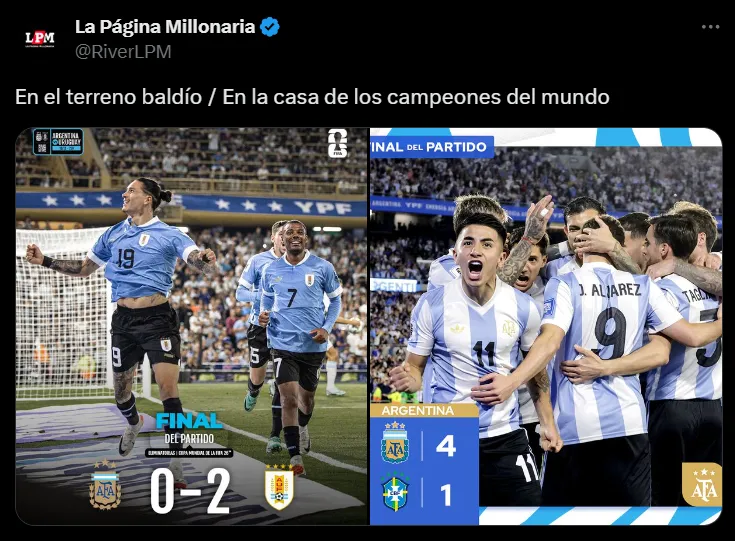This screenshot has width=735, height=541.
Task: Open the tweet's three-dot overflow menu
Action: (x=710, y=28)
